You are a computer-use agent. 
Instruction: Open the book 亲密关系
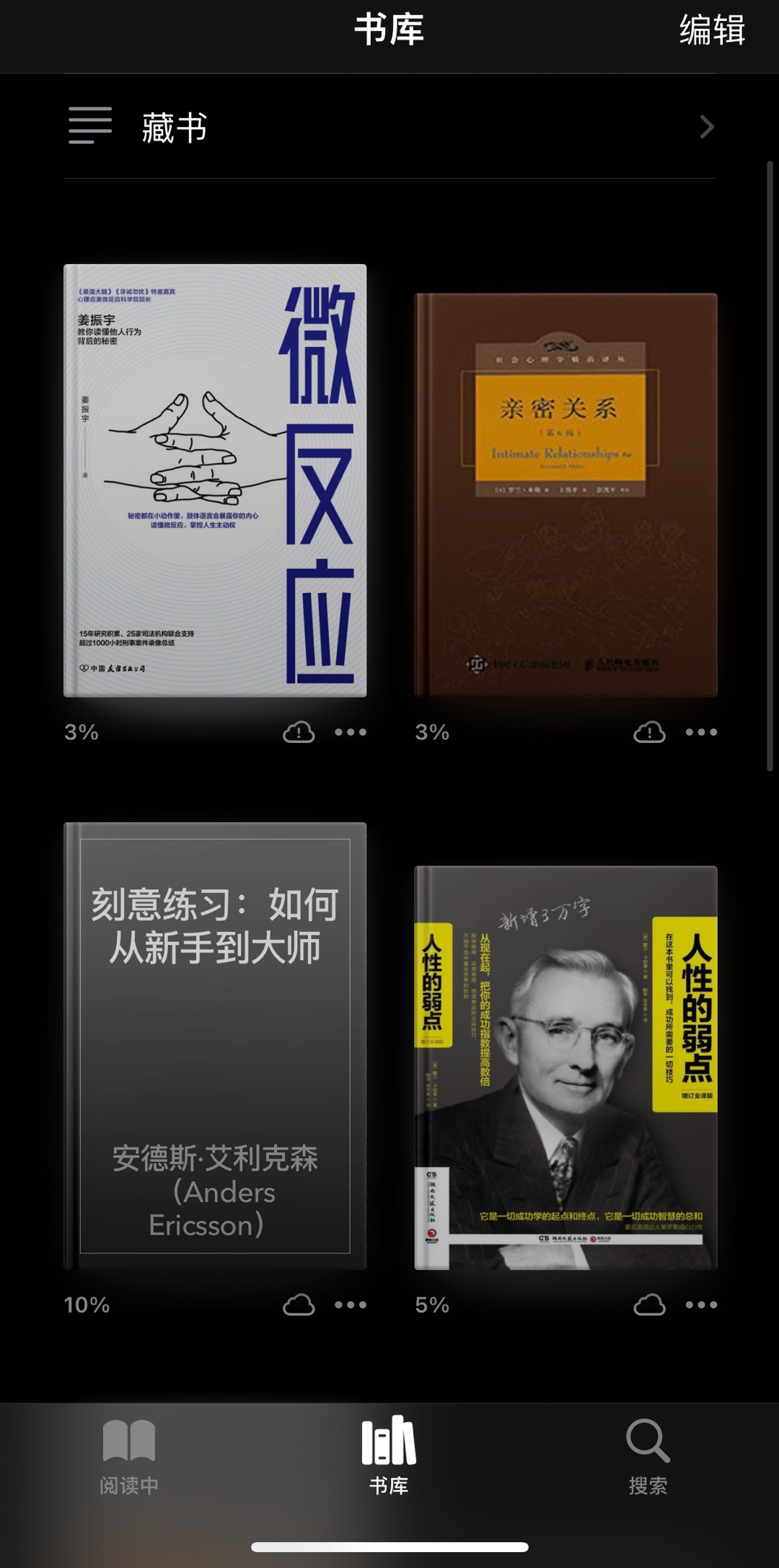[565, 495]
